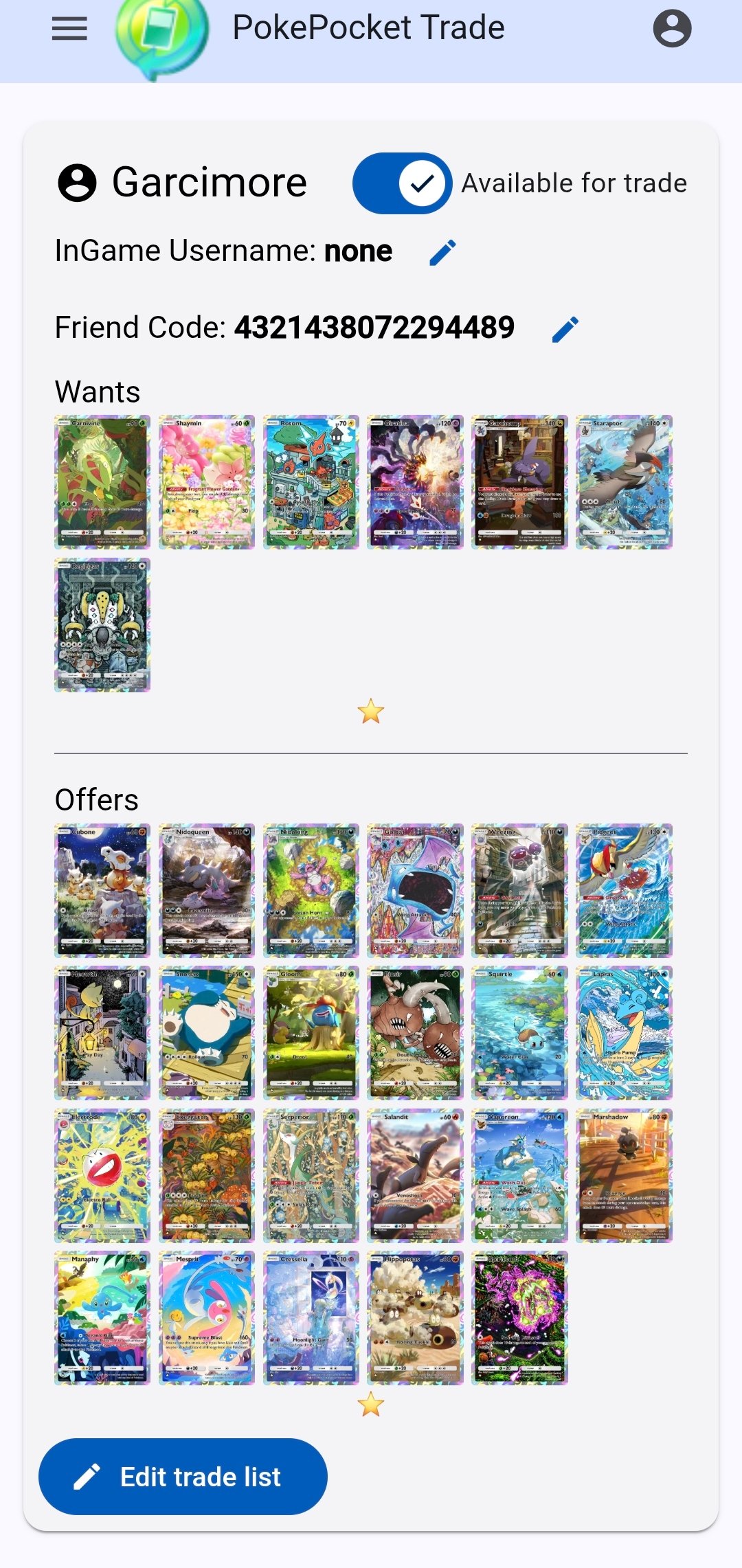742x1568 pixels.
Task: Select the Nidoqueen card in Offers
Action: [207, 890]
